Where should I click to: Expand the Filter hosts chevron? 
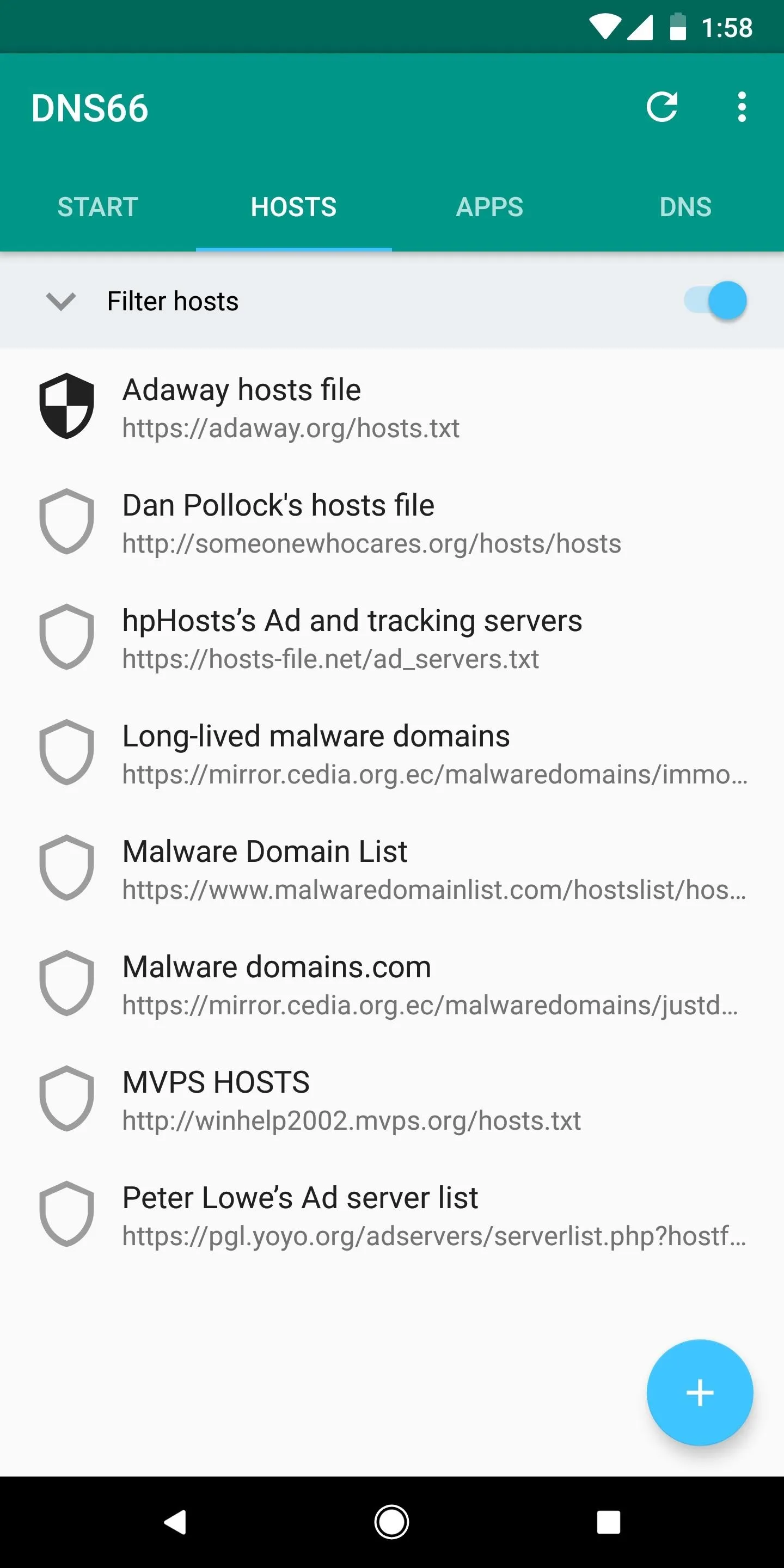(x=61, y=301)
